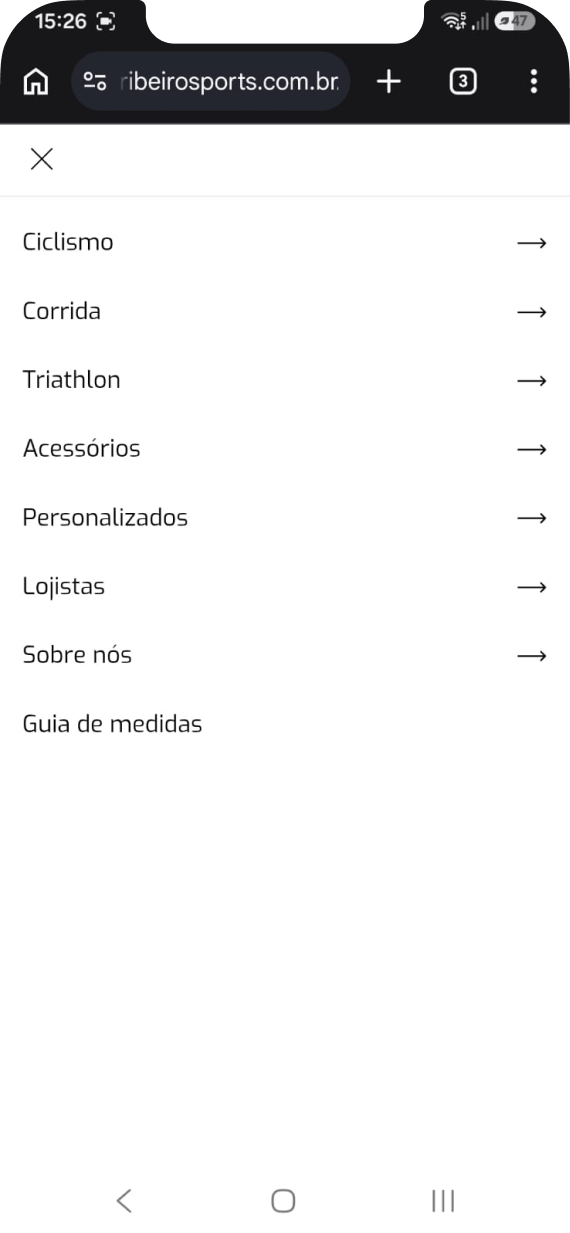Open the Corrida category
This screenshot has width=570, height=1233.
pos(285,311)
